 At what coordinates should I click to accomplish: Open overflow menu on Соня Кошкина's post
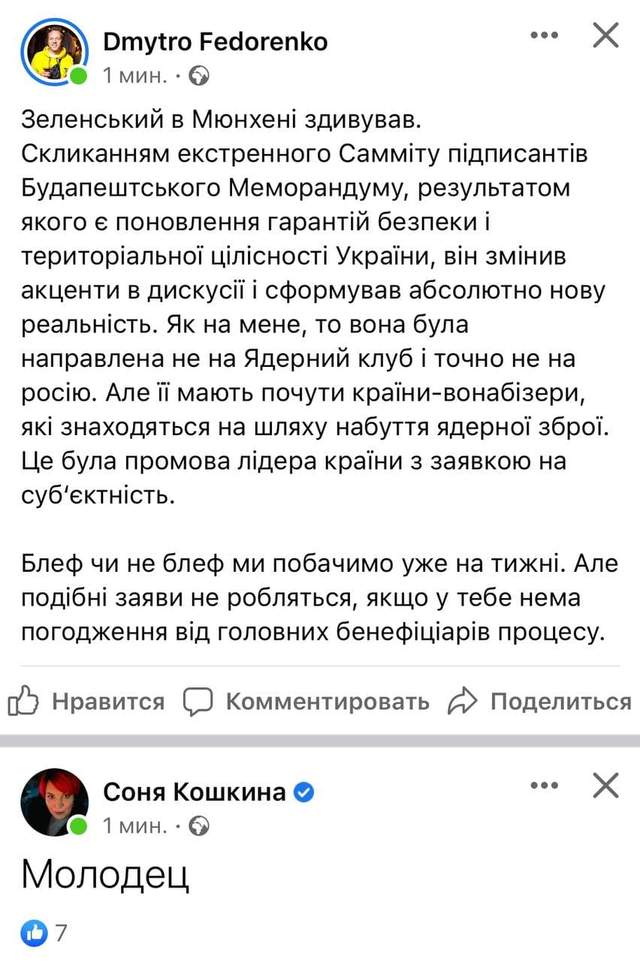click(544, 786)
